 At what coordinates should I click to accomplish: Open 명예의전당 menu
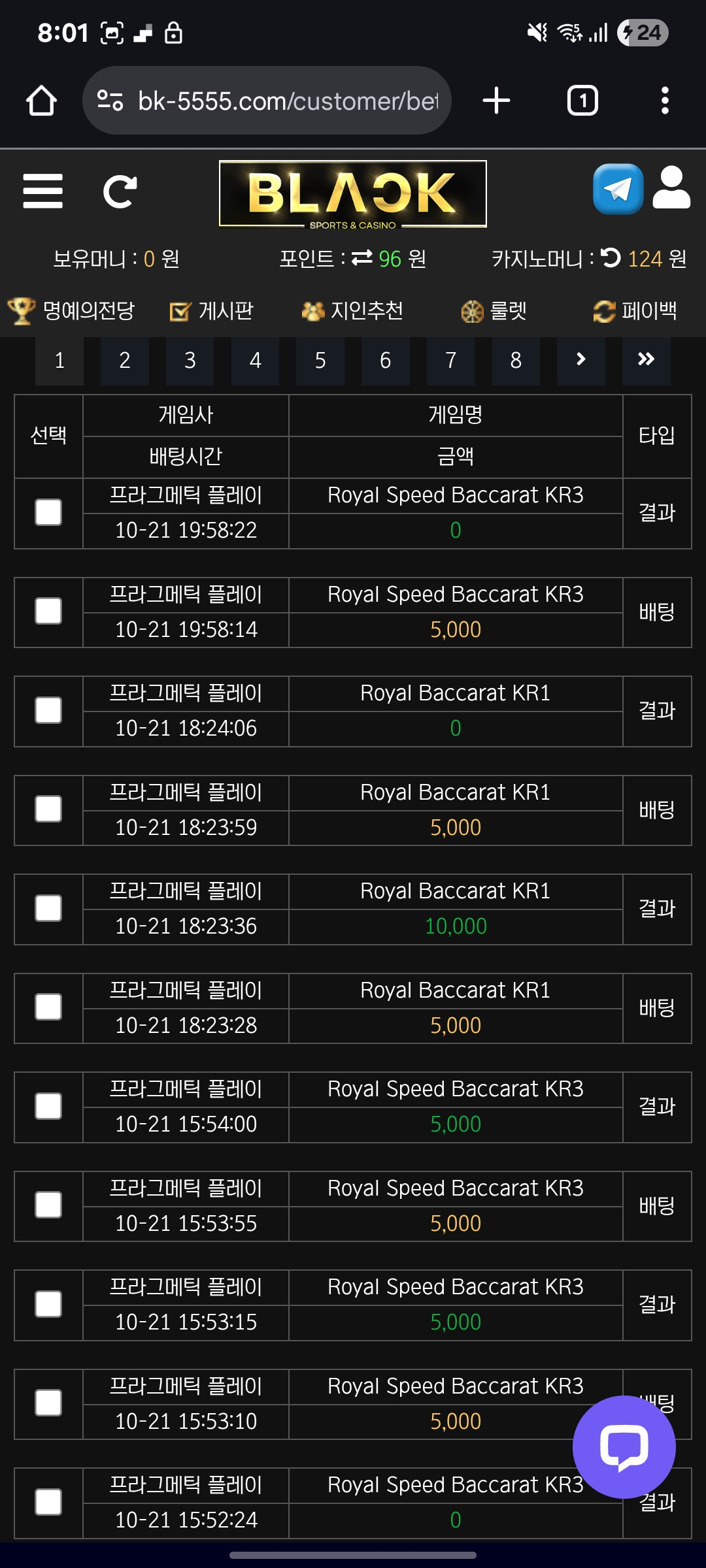(72, 311)
